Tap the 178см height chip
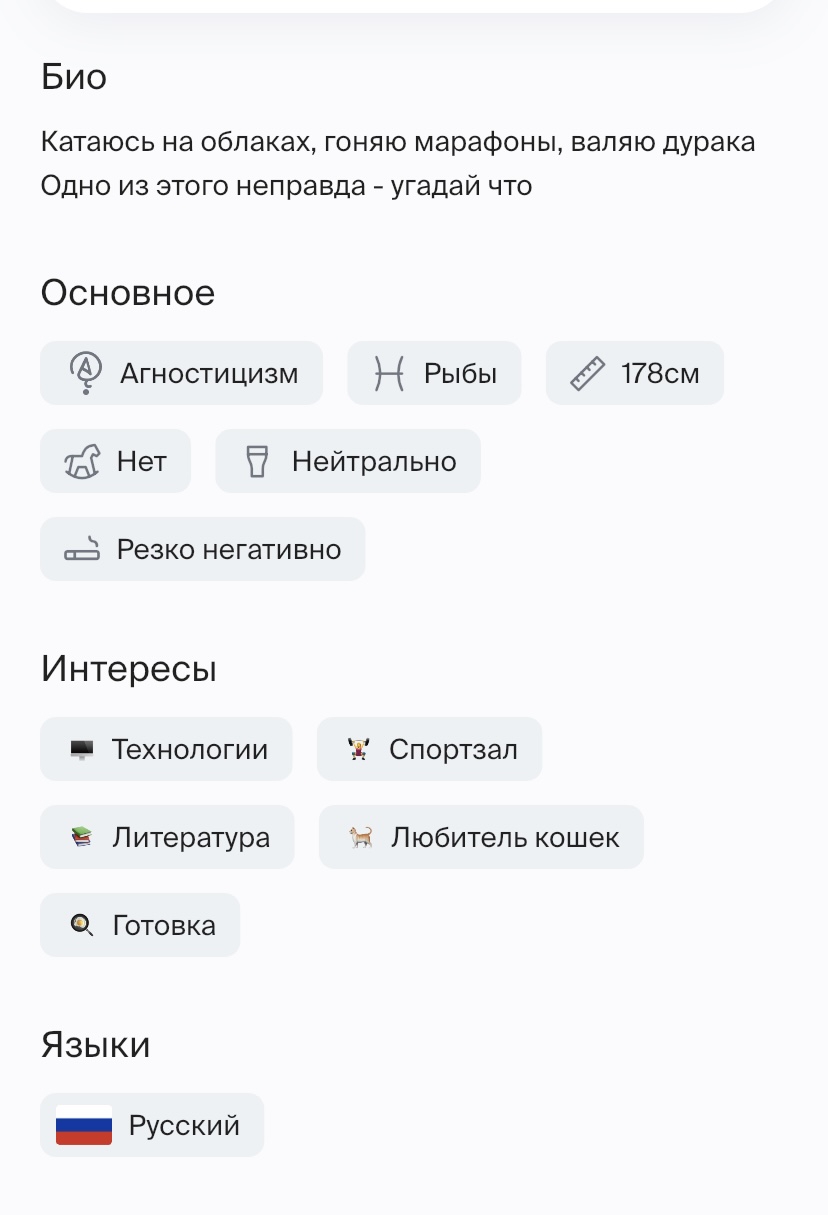This screenshot has height=1215, width=828. coord(634,373)
